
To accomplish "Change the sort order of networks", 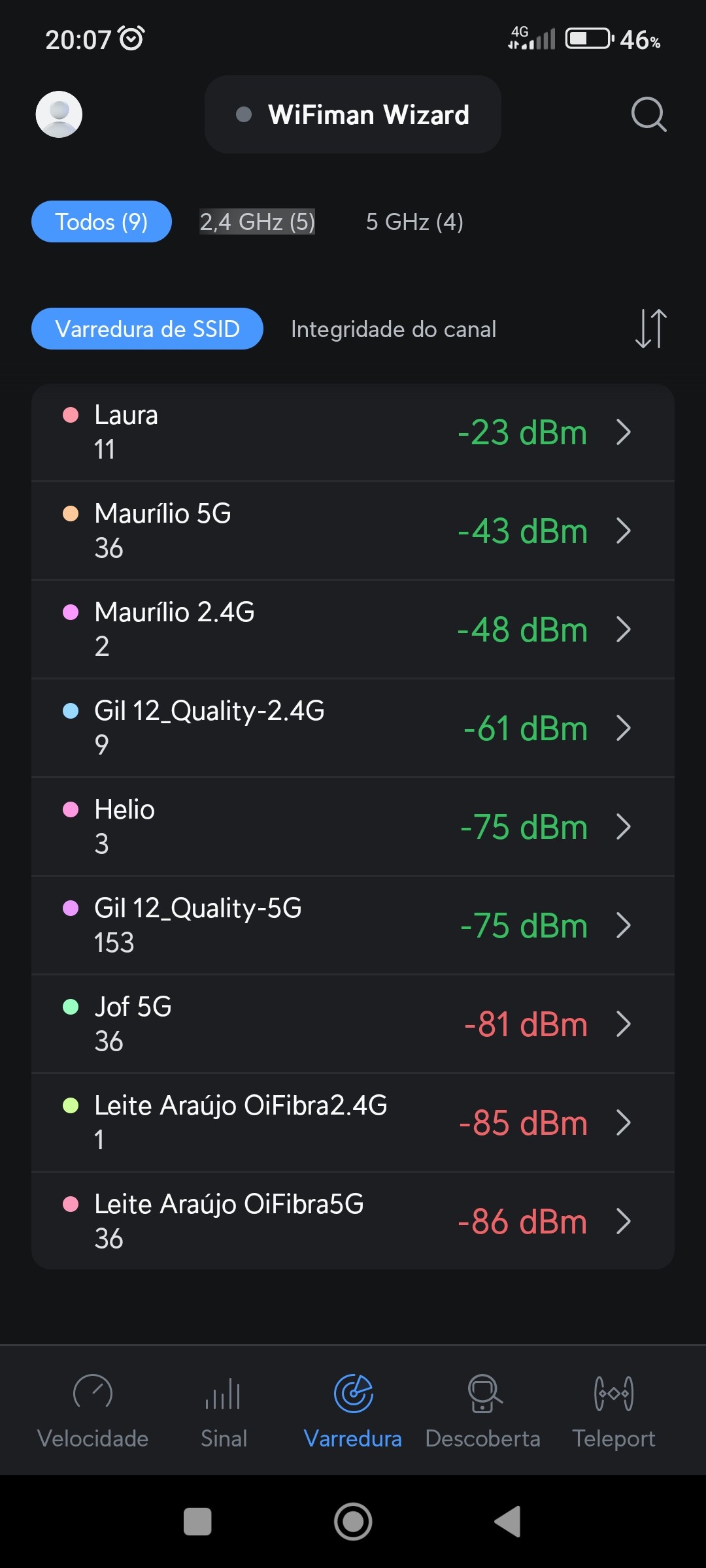I will (x=650, y=329).
